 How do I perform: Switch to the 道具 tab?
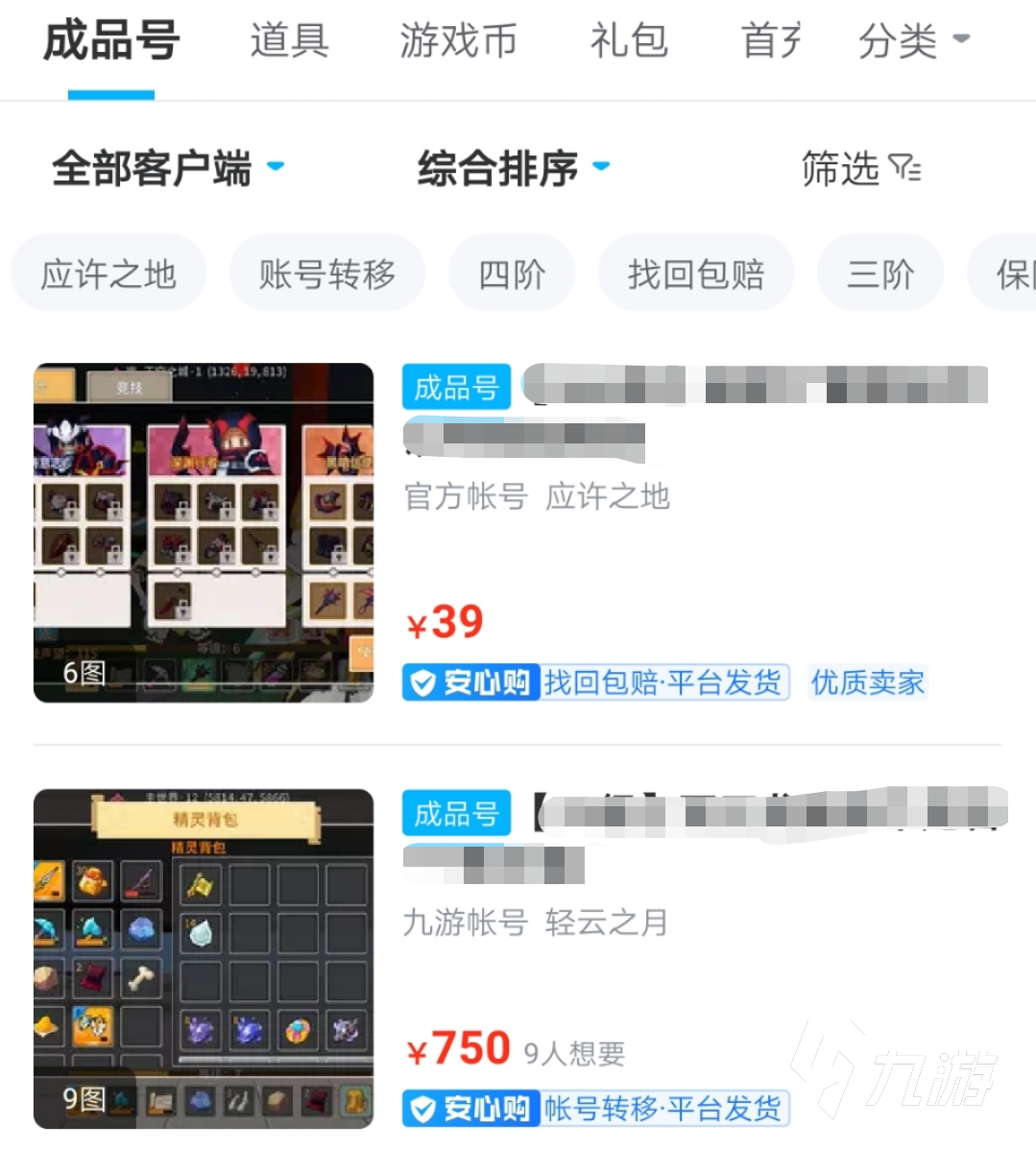(289, 41)
